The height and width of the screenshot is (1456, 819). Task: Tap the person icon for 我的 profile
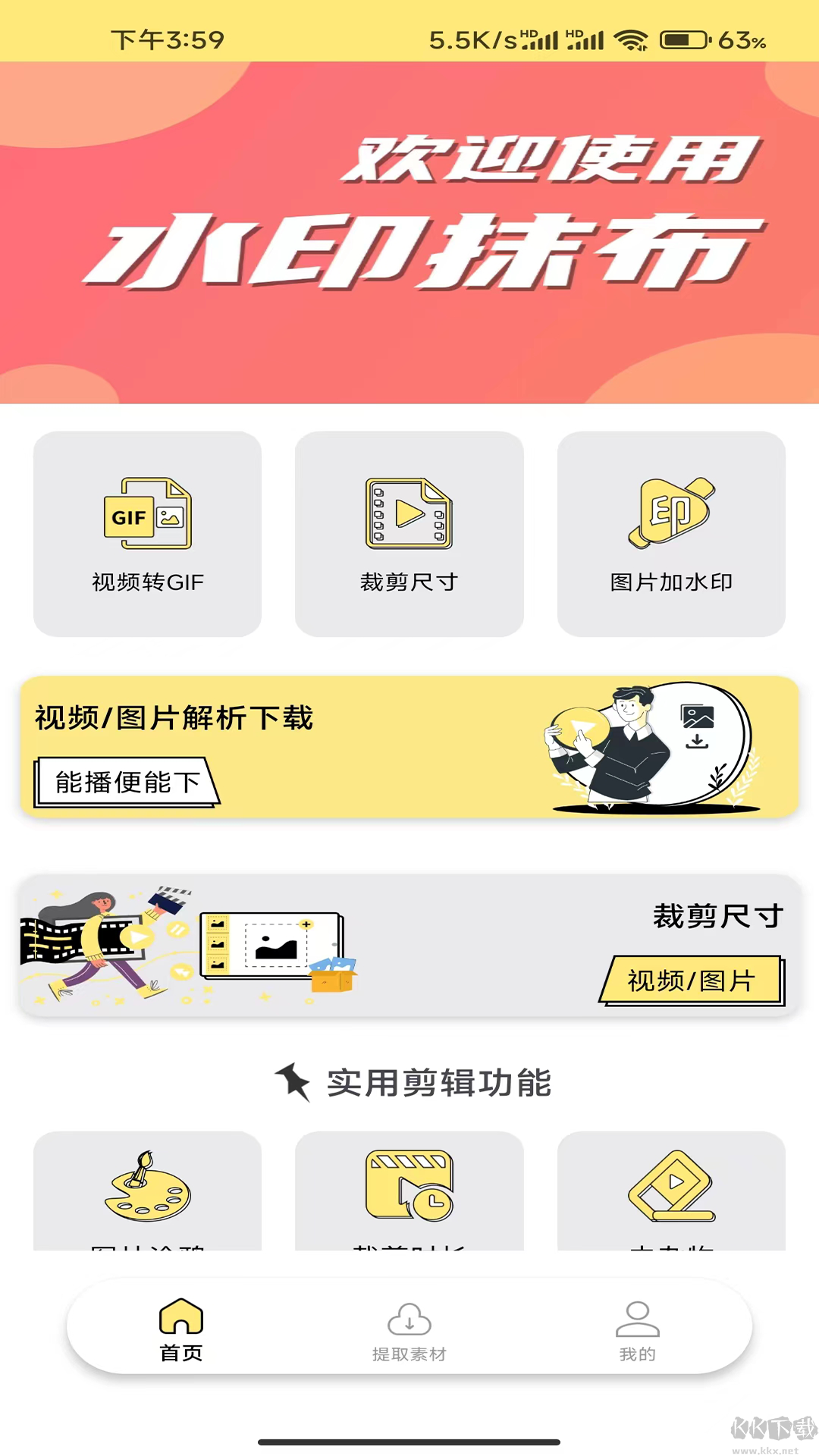[x=637, y=1317]
